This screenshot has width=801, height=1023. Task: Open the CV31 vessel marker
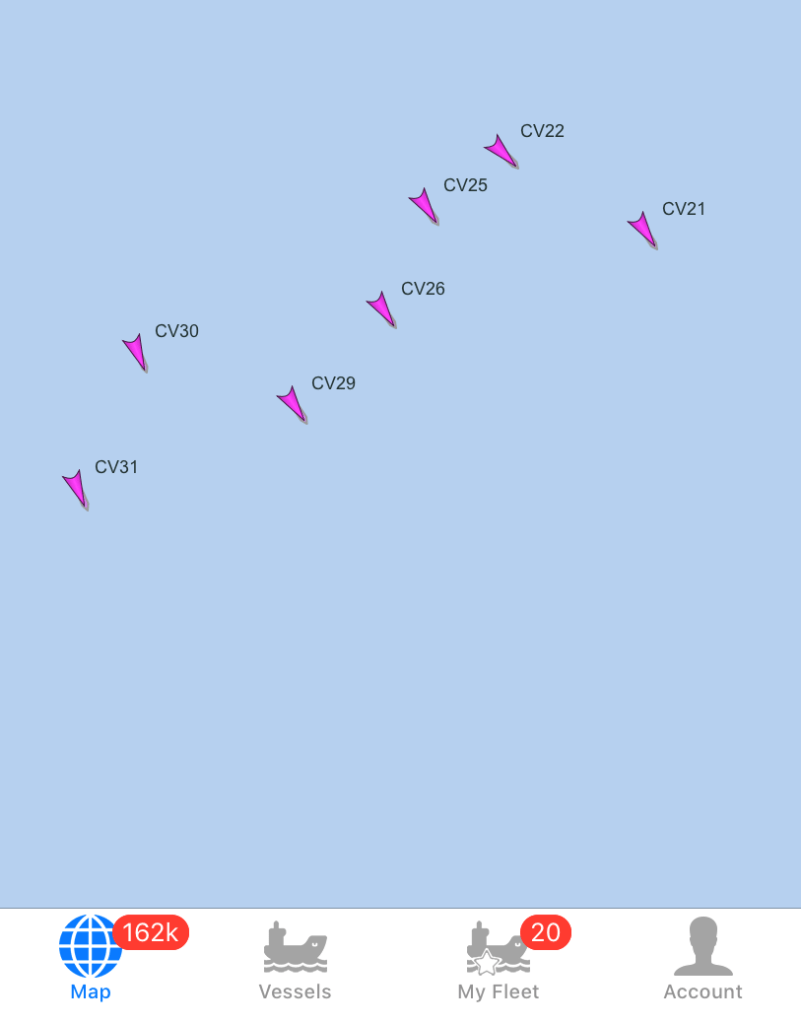tap(76, 489)
